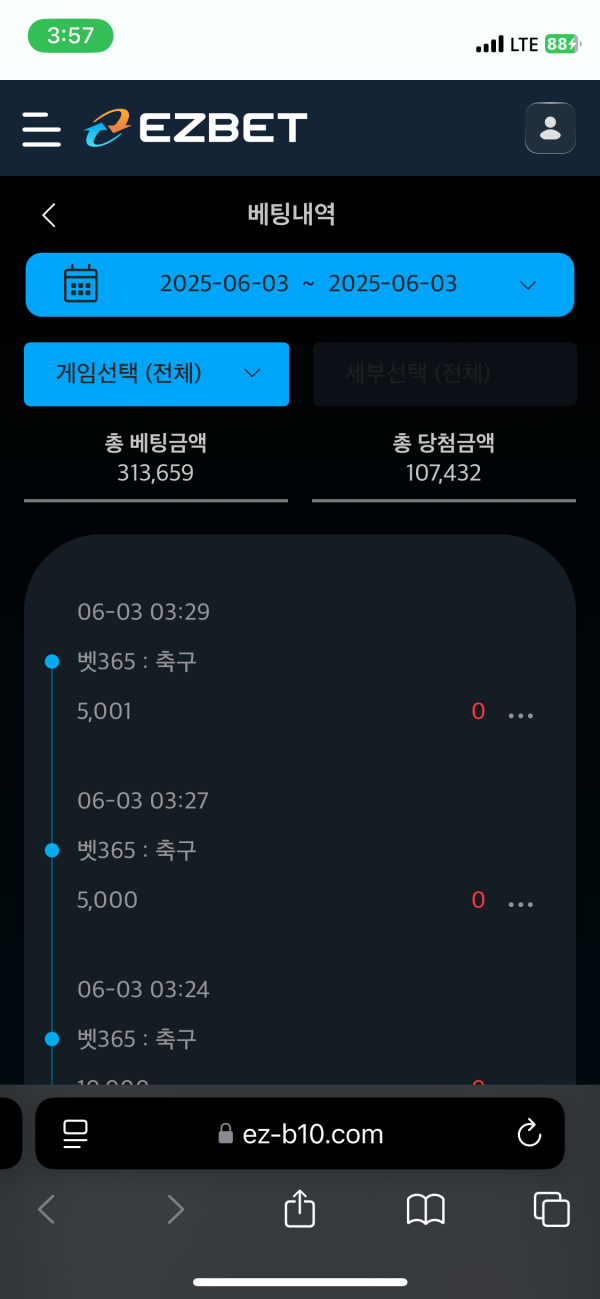The image size is (600, 1299).
Task: Open more options for the 5,000 bet
Action: pyautogui.click(x=521, y=904)
